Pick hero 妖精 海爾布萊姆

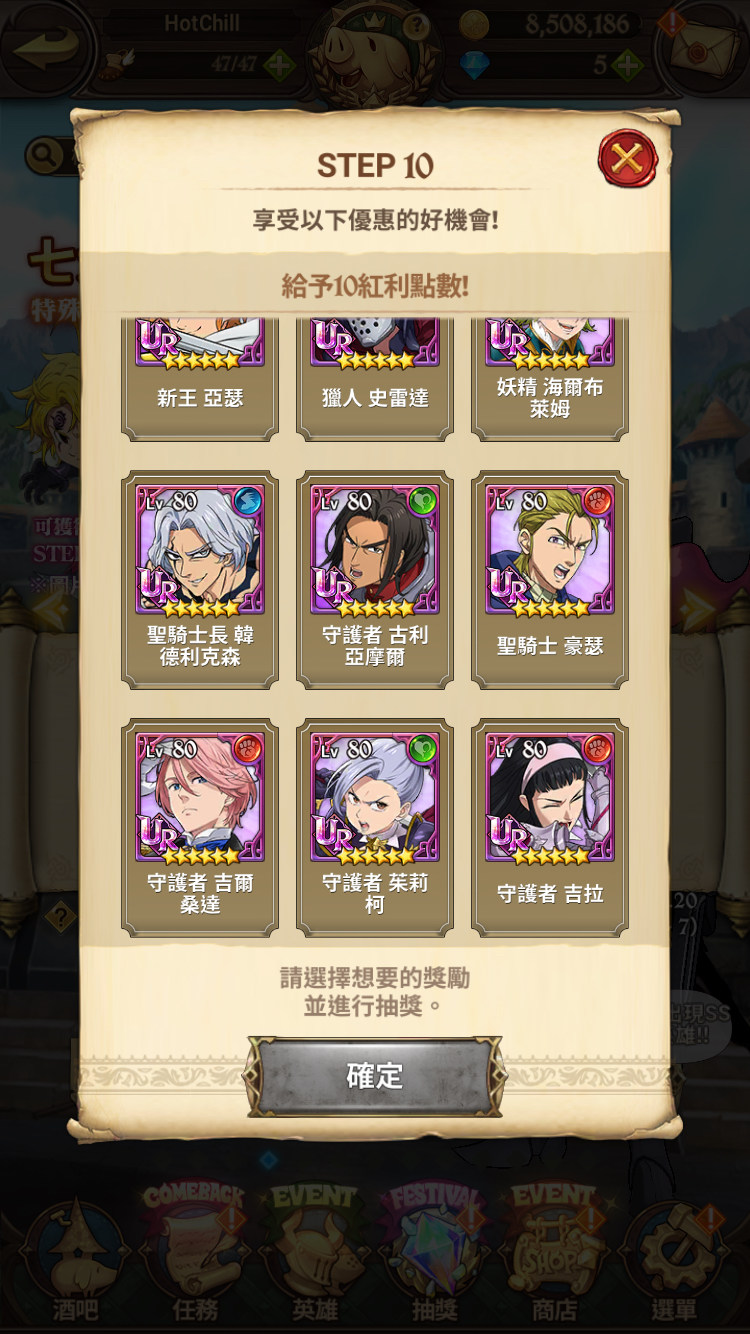[x=550, y=379]
